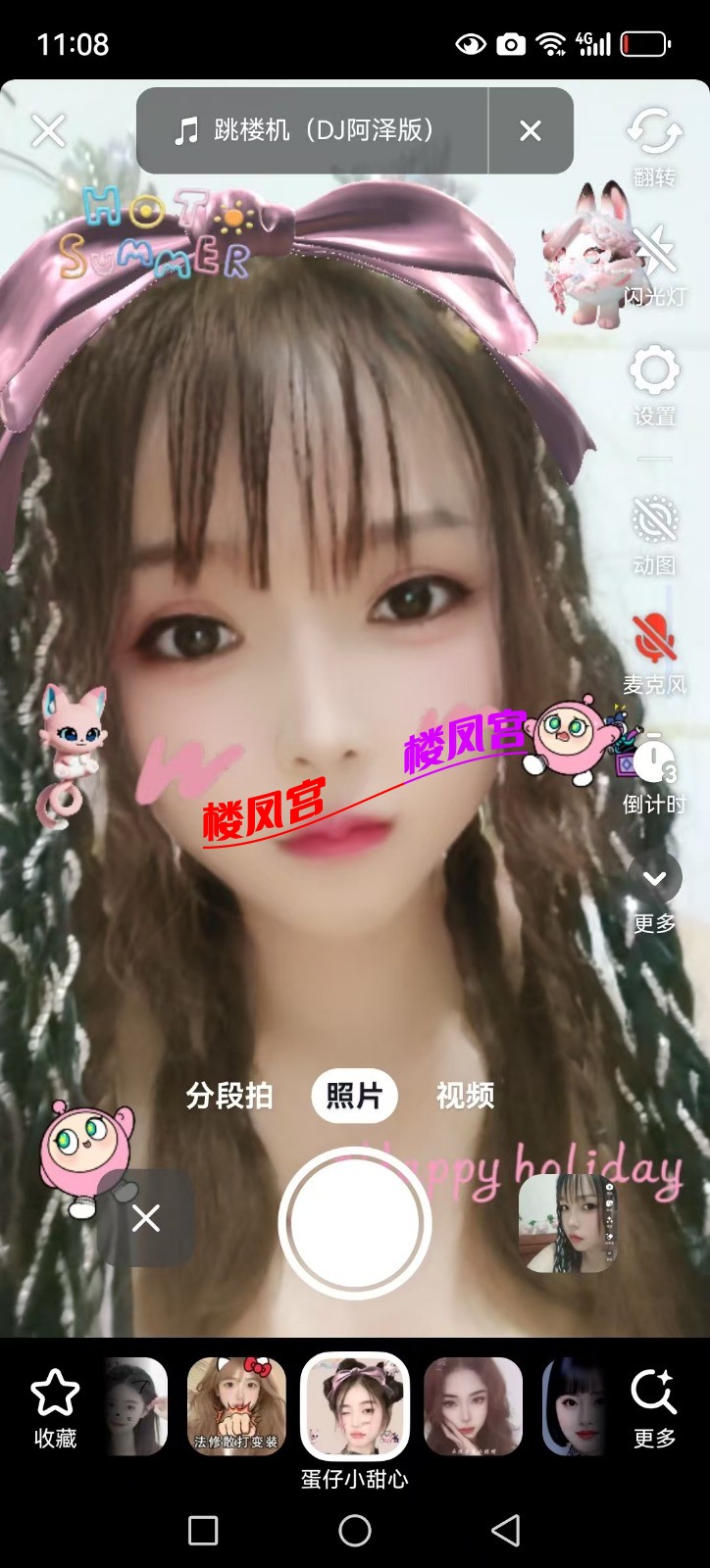Close the camera screen

tap(48, 130)
